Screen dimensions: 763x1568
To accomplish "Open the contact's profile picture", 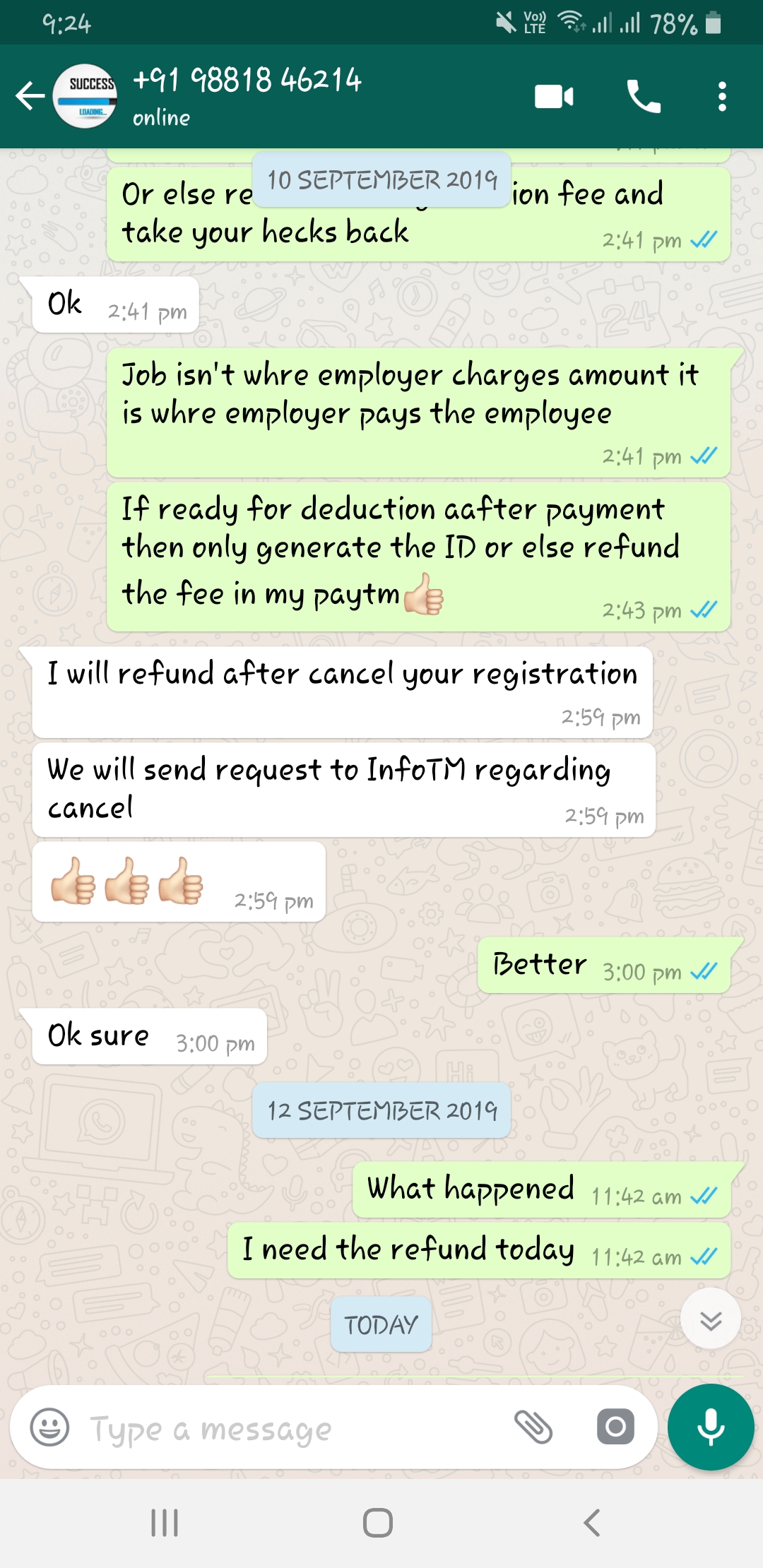I will point(85,97).
